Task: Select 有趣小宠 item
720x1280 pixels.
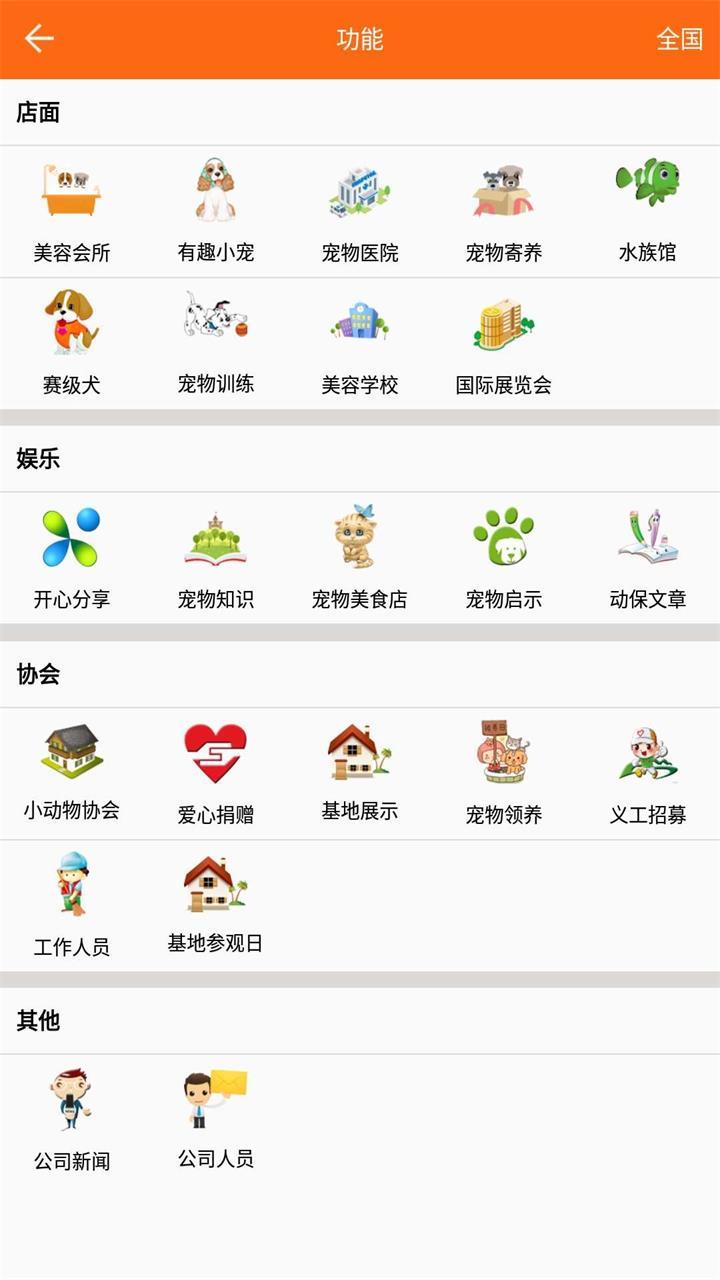Action: [x=216, y=211]
